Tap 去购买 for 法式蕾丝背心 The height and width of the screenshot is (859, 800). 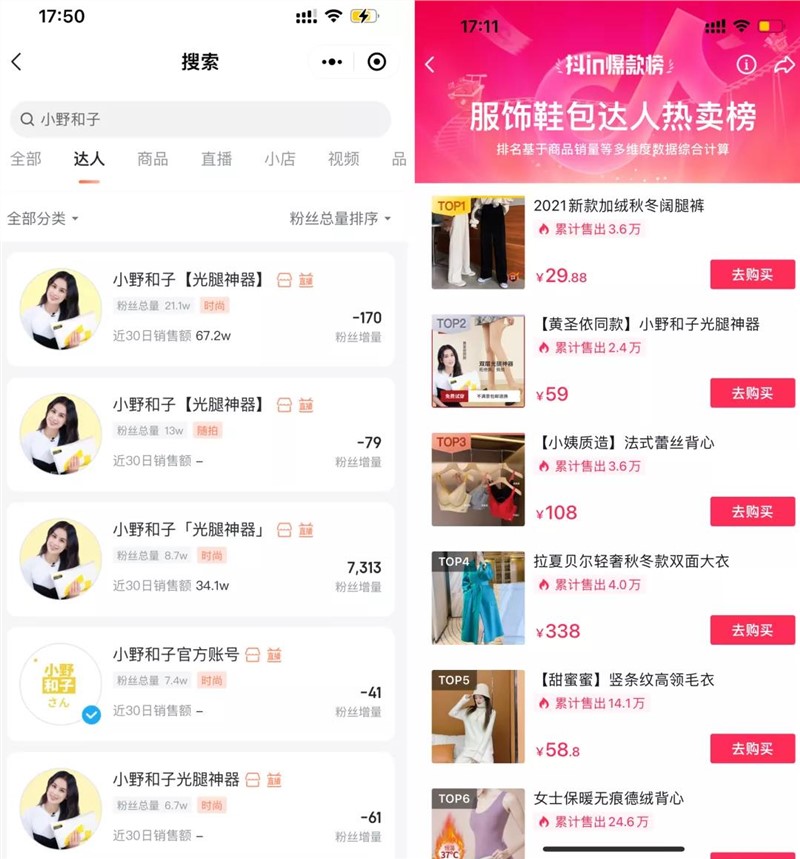(x=752, y=511)
